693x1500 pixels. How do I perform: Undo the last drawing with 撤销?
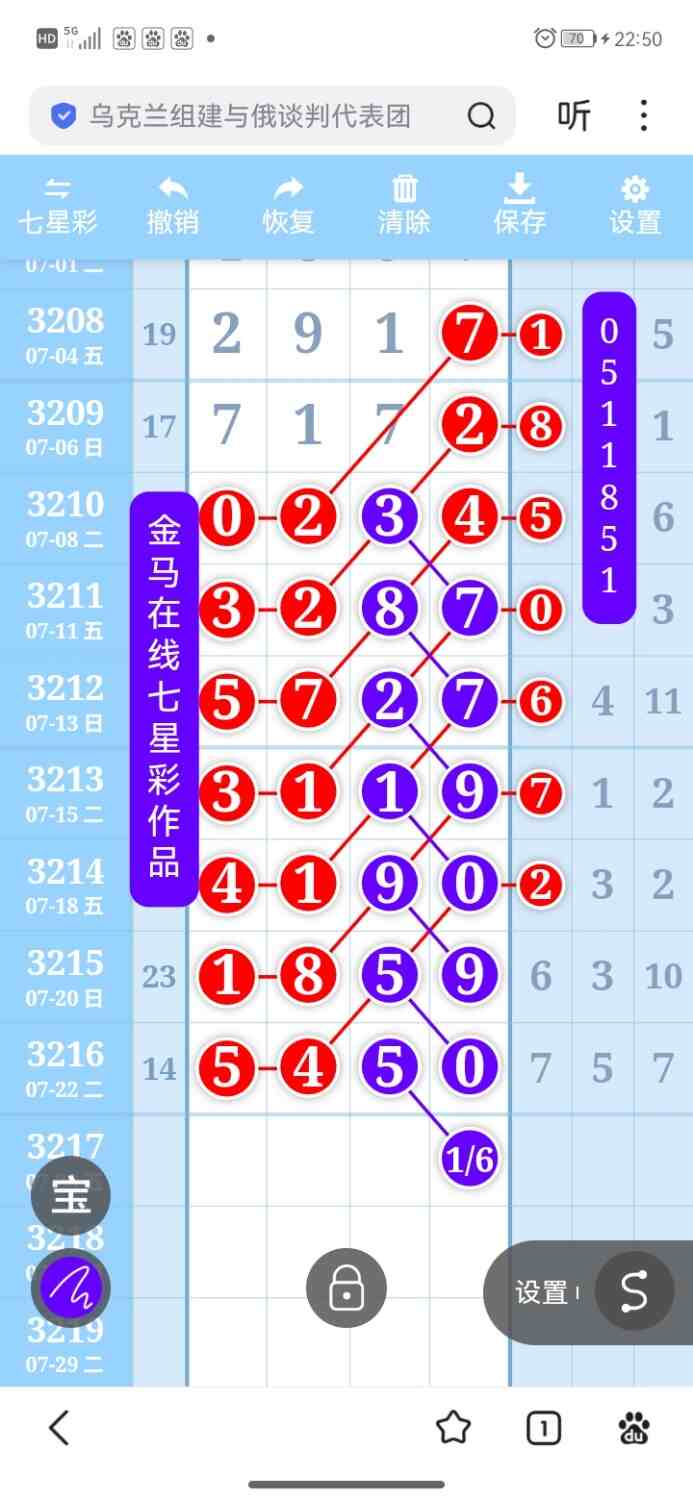coord(173,206)
